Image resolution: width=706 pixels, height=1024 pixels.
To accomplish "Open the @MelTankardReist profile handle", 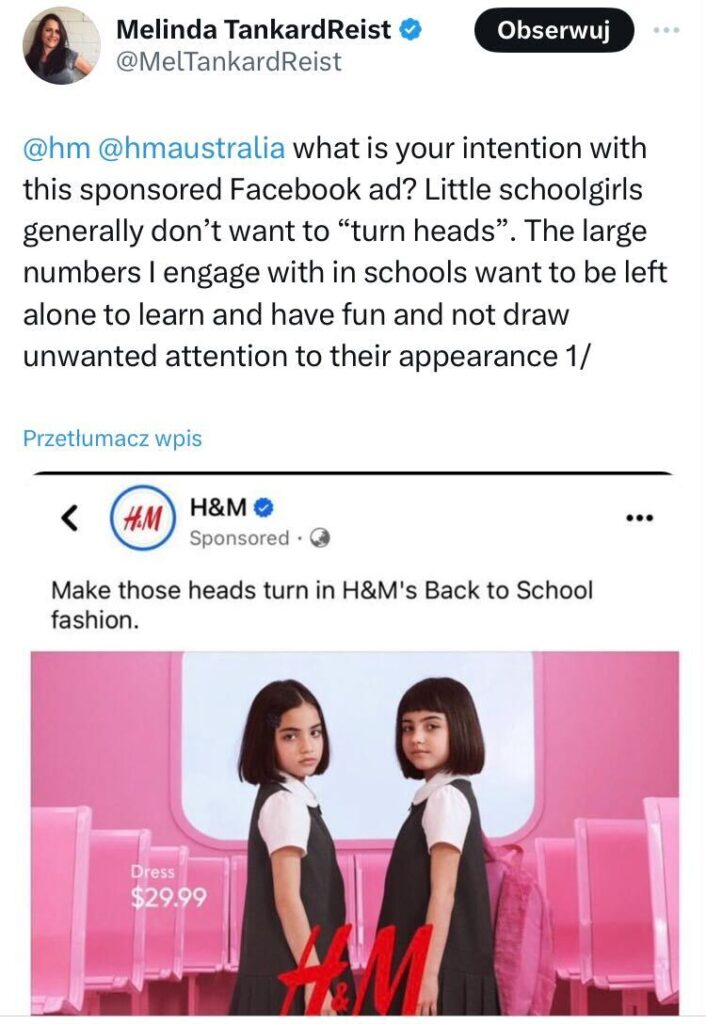I will tap(230, 62).
